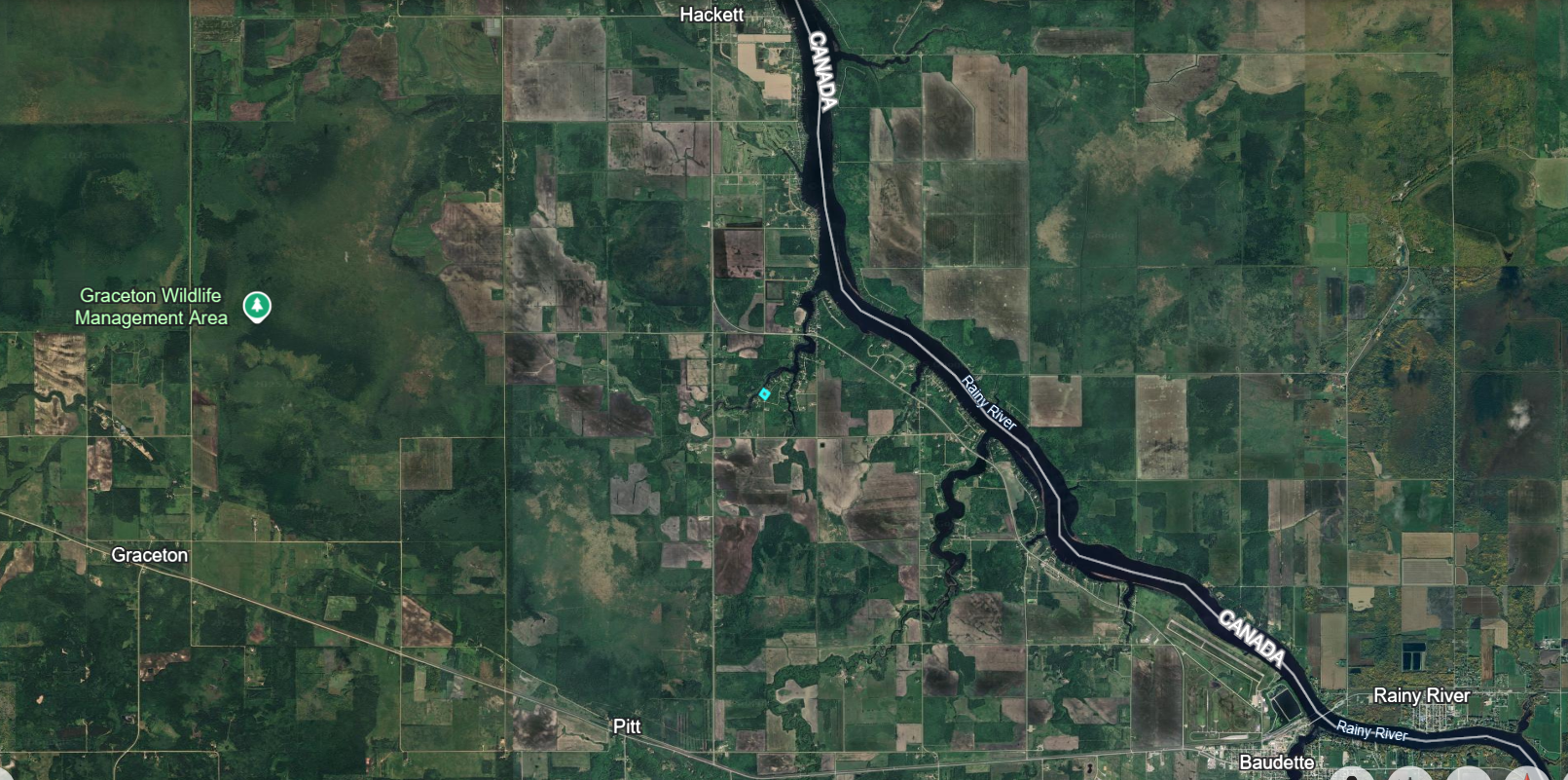Image resolution: width=1568 pixels, height=780 pixels.
Task: Select the cyan placemark near Rainy River
Action: (x=765, y=393)
